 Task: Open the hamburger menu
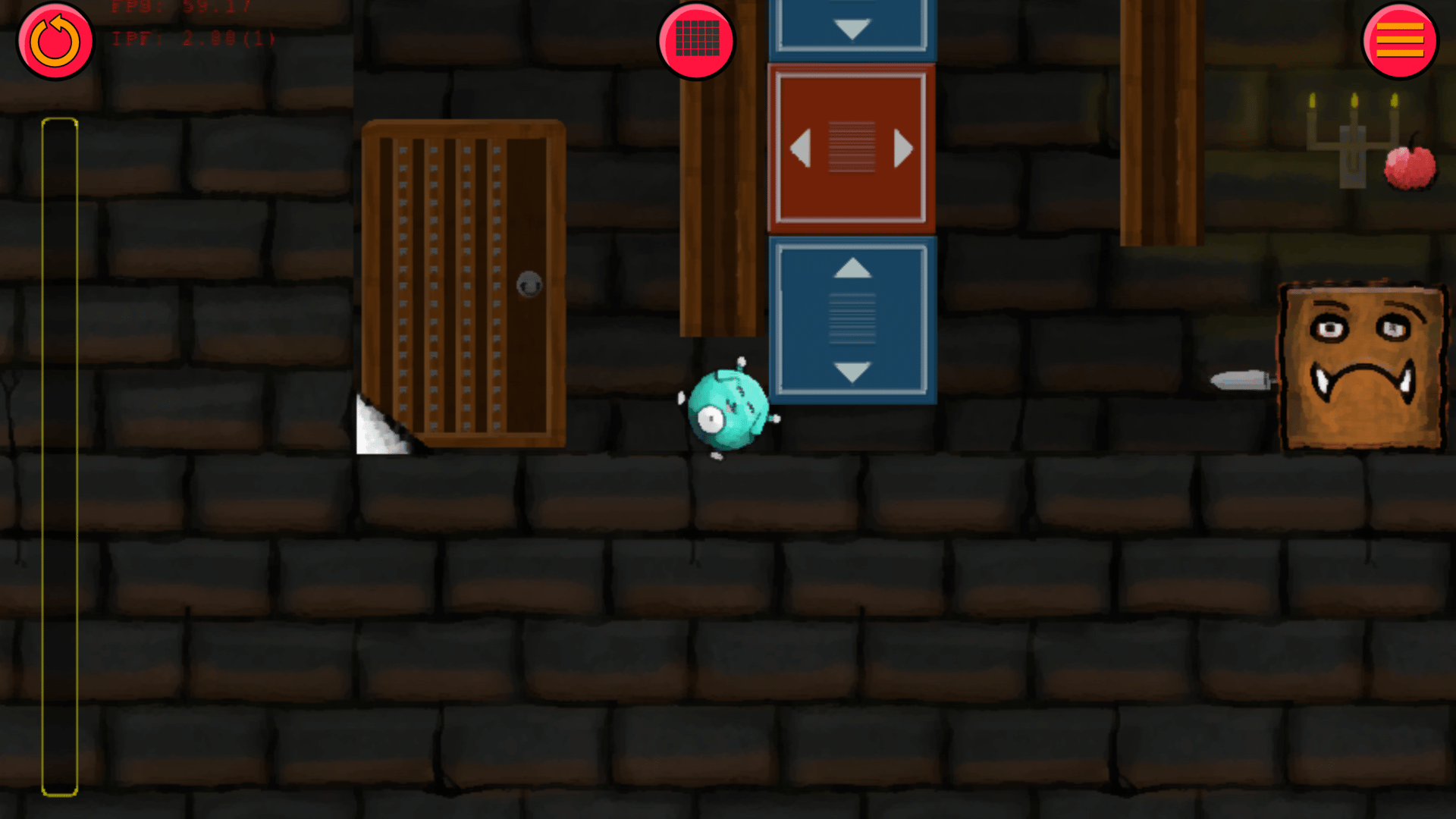point(1399,41)
